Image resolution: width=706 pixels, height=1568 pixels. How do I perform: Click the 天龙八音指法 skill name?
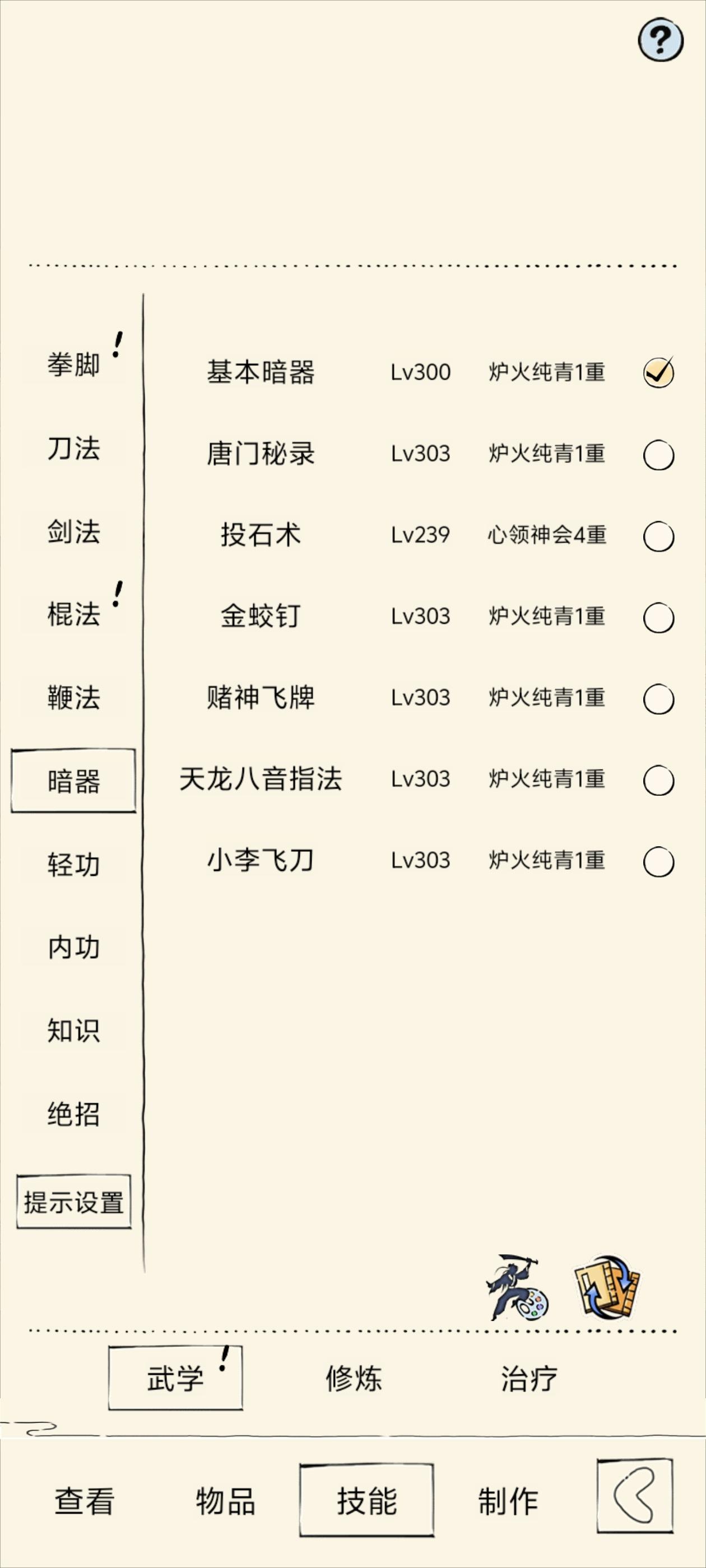[x=262, y=779]
